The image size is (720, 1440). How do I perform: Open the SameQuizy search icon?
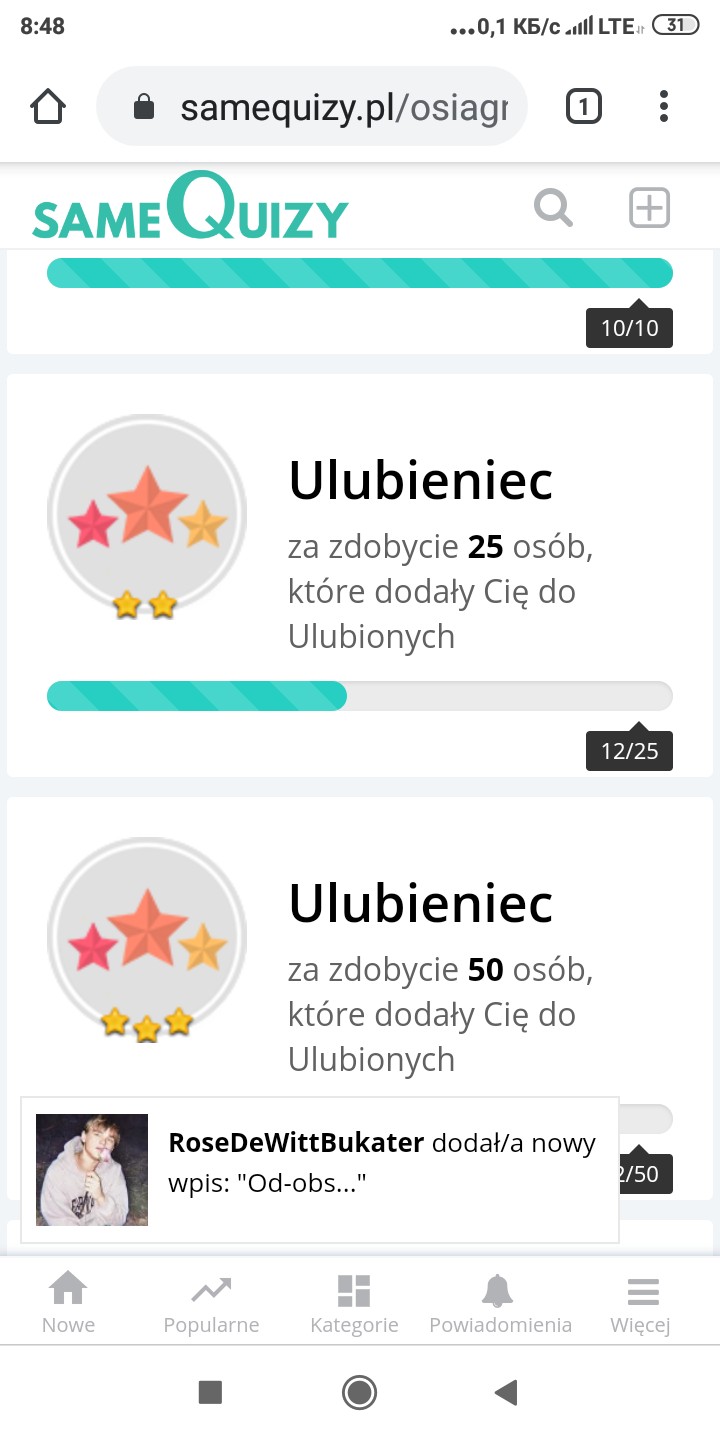(x=553, y=208)
